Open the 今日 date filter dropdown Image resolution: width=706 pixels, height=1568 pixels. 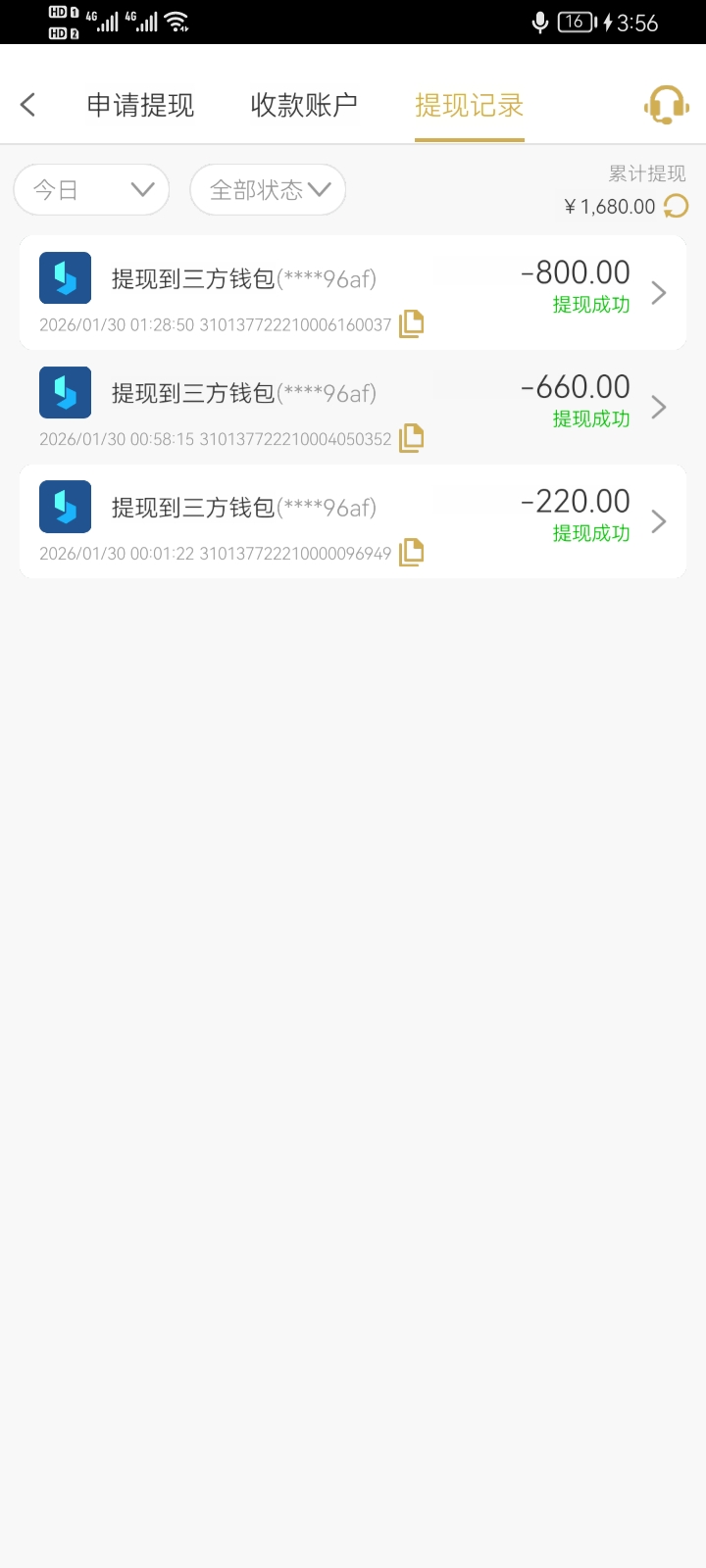[91, 189]
